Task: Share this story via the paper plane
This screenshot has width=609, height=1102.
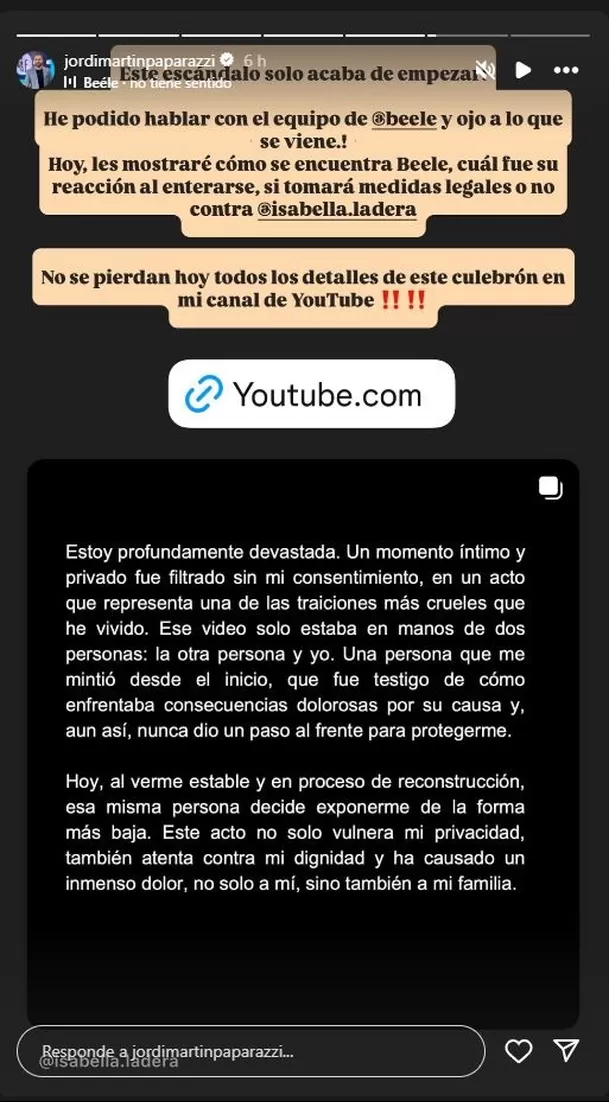Action: (567, 1051)
